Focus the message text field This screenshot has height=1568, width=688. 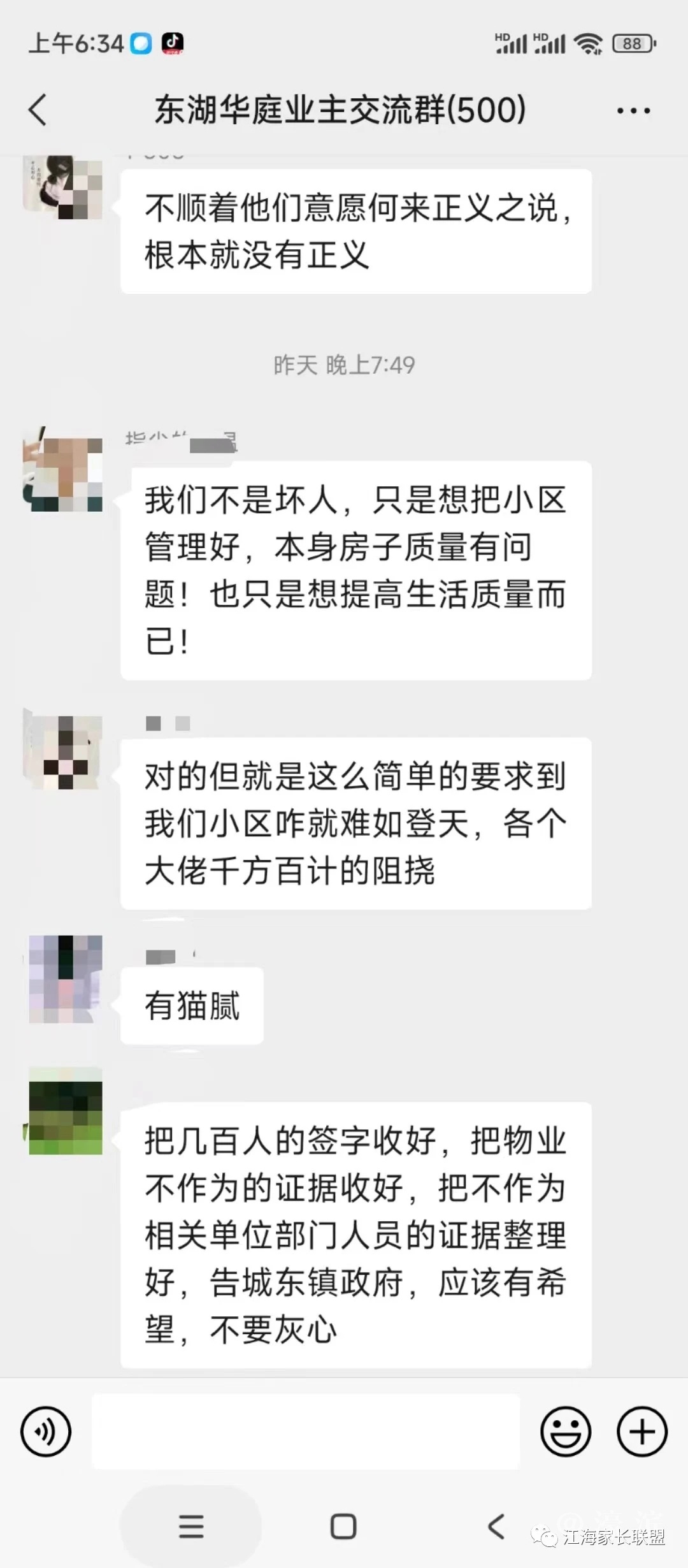coord(306,1431)
